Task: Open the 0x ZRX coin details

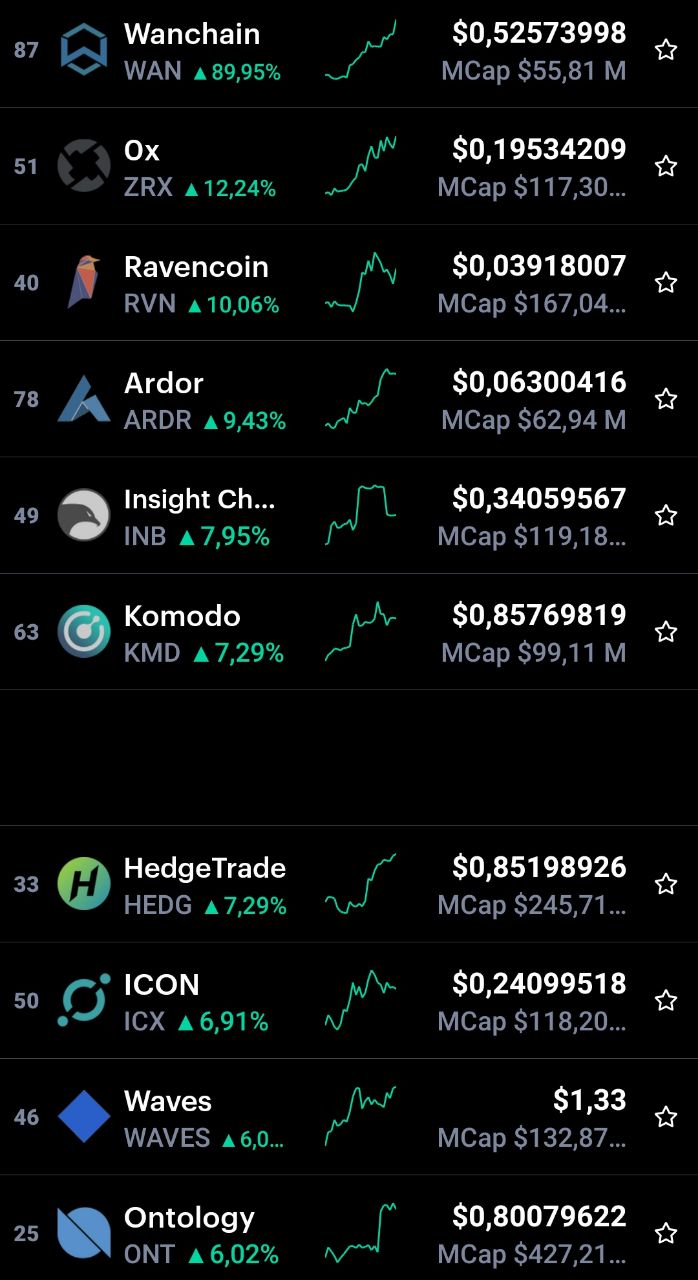Action: point(349,166)
